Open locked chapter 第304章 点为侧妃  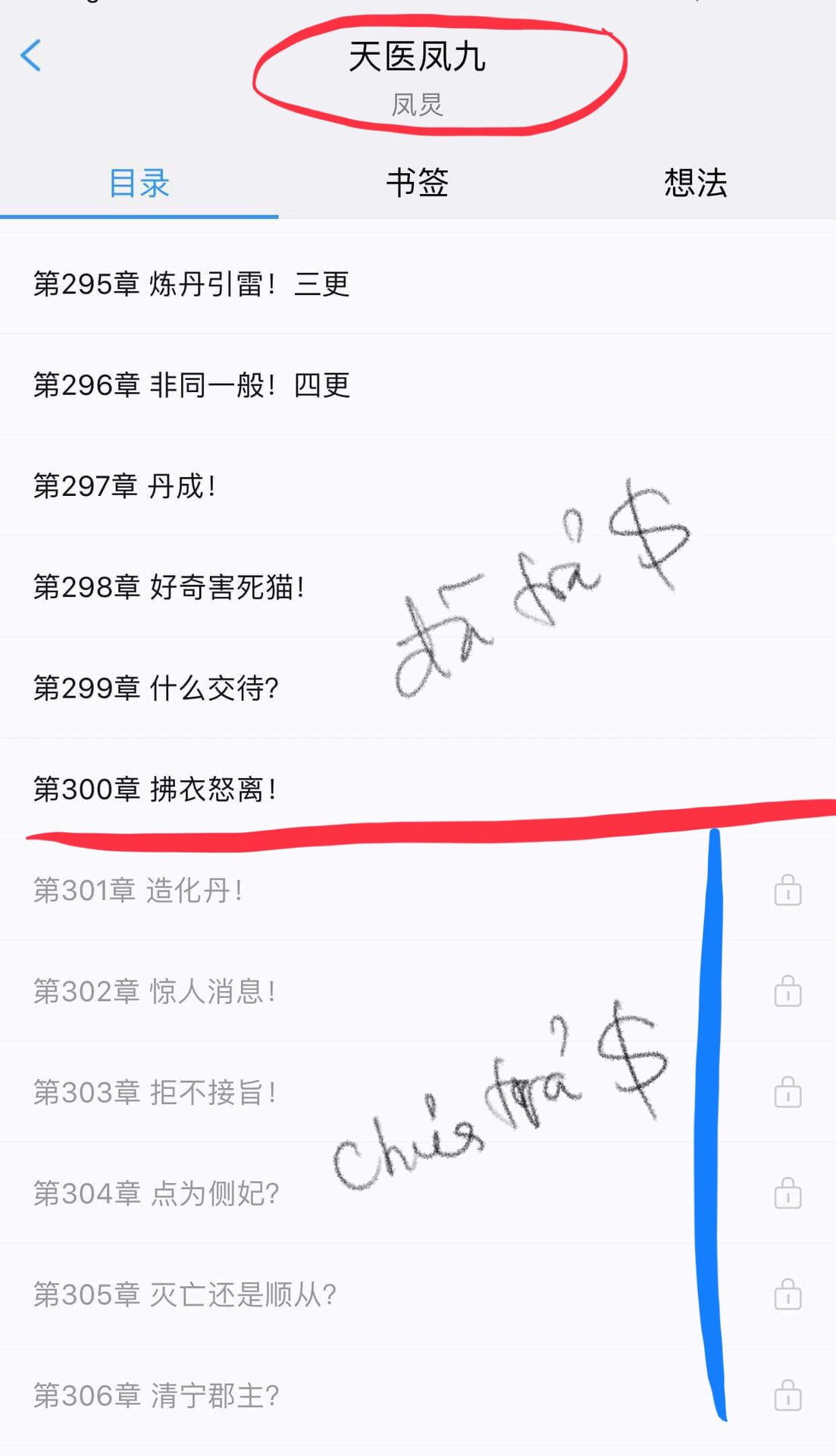pos(418,1193)
